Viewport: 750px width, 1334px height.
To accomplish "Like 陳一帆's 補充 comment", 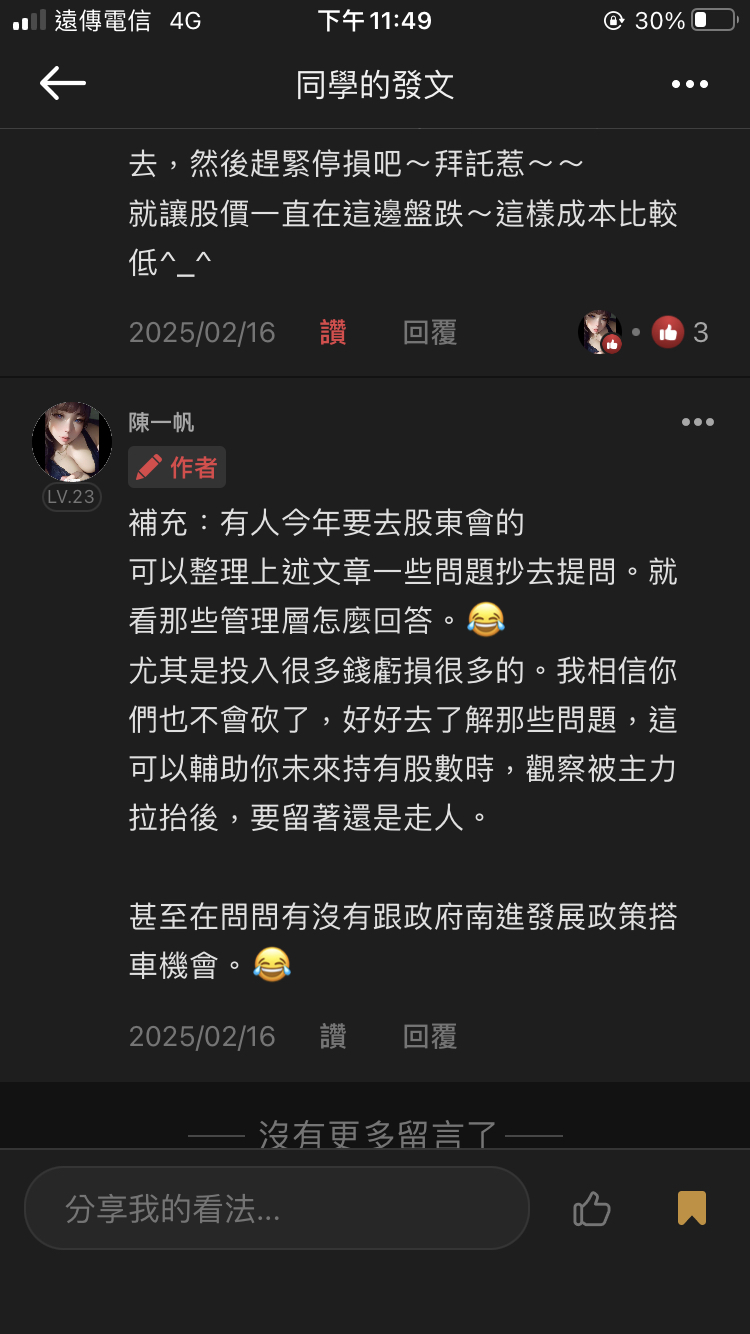I will click(x=333, y=1036).
